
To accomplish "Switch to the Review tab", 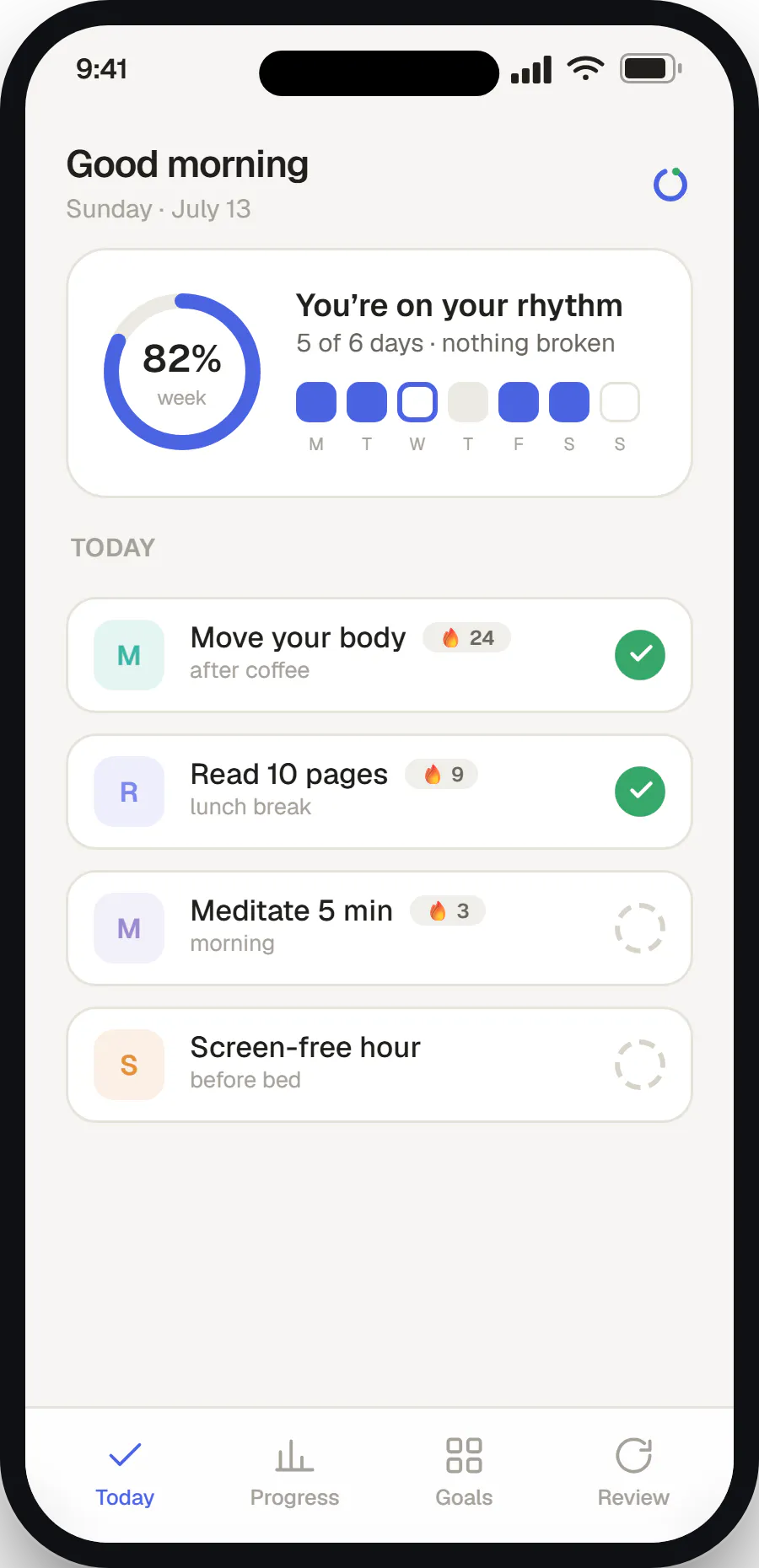I will point(633,1473).
